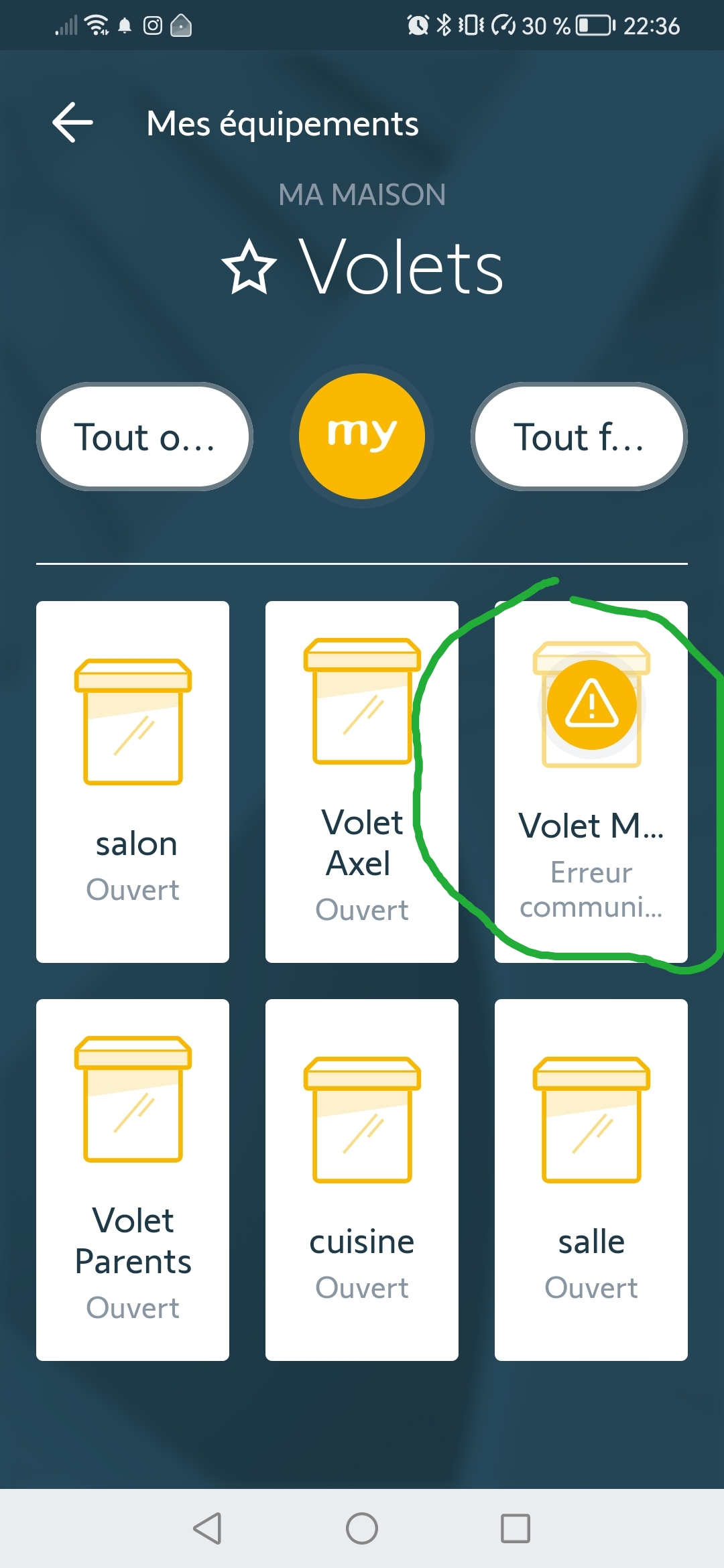Activate the yellow "my" position button

point(362,436)
